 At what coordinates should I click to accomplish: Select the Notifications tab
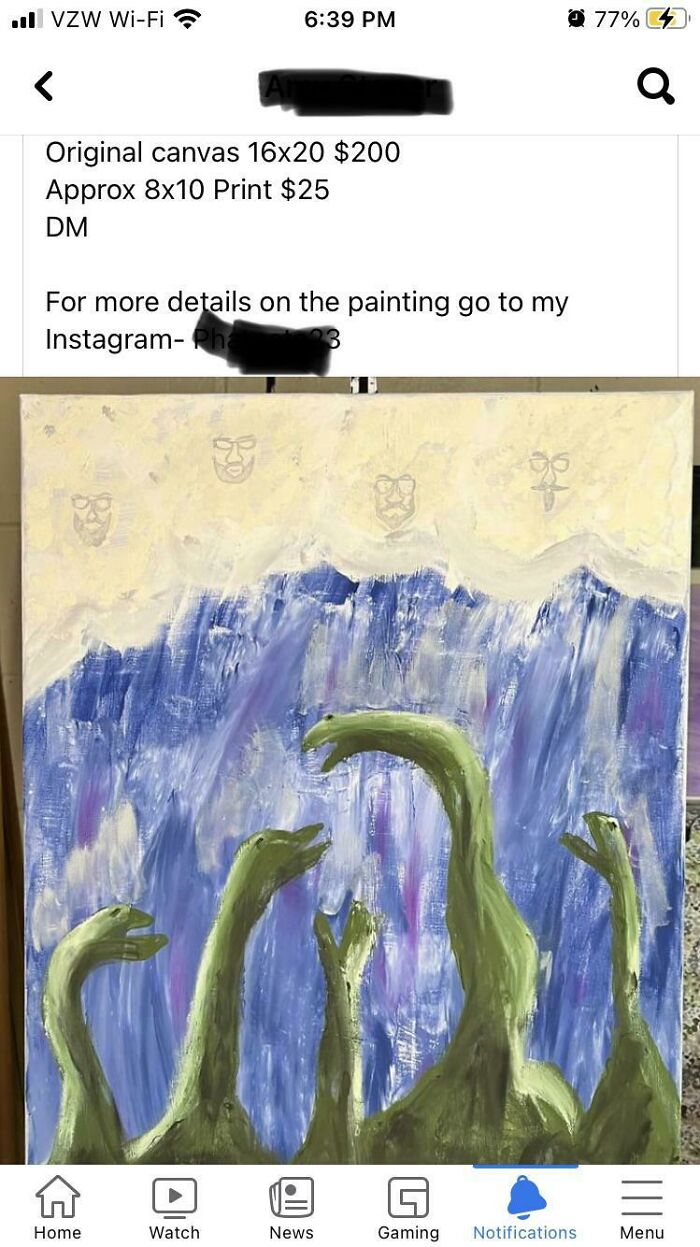(525, 1207)
